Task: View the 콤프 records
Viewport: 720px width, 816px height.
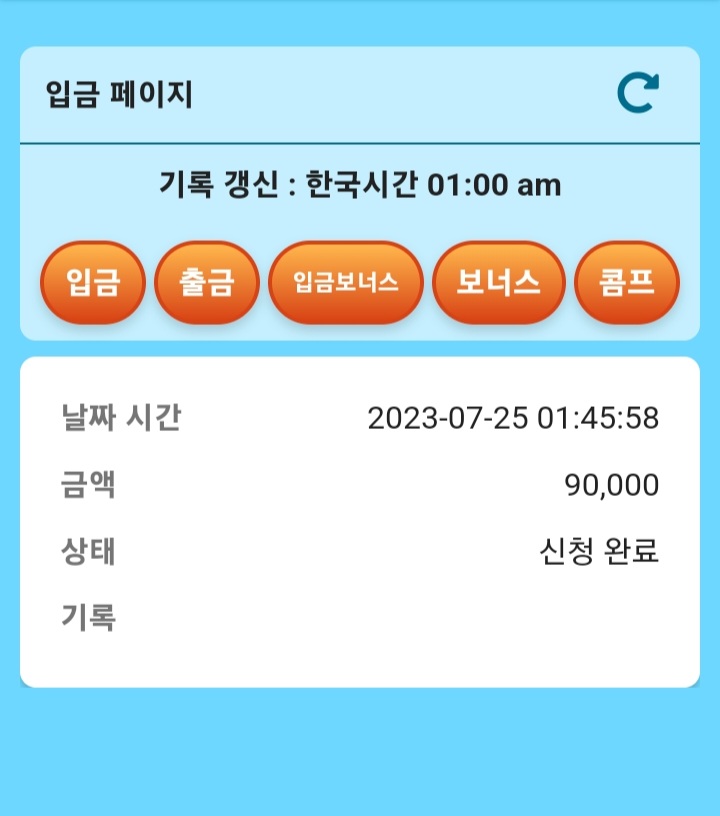Action: point(626,283)
